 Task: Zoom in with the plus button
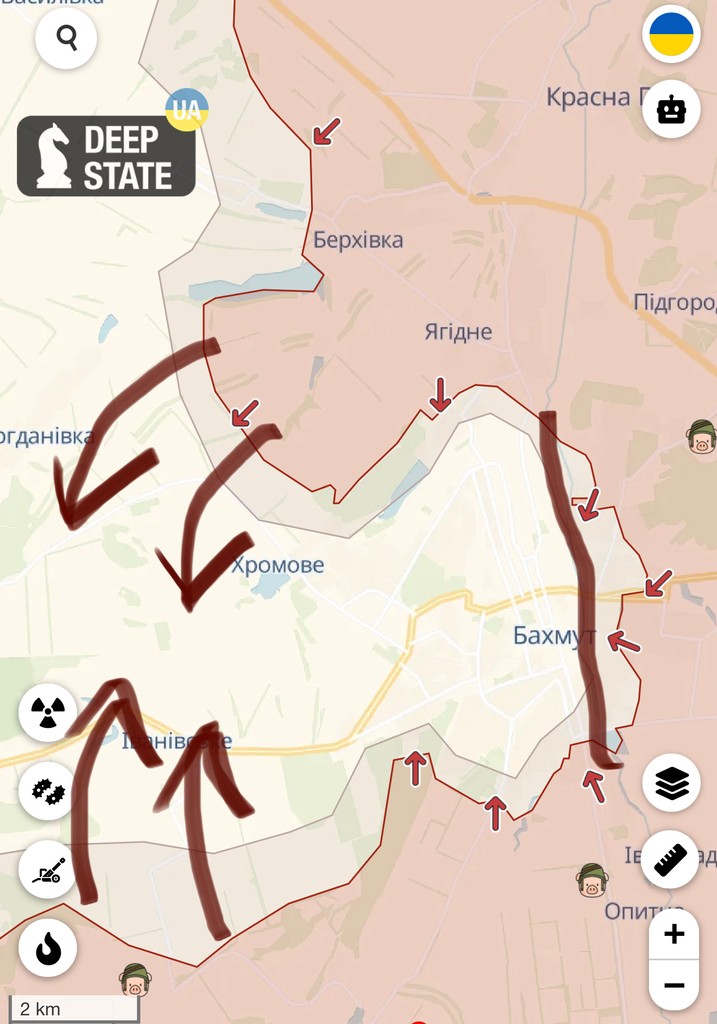click(674, 934)
